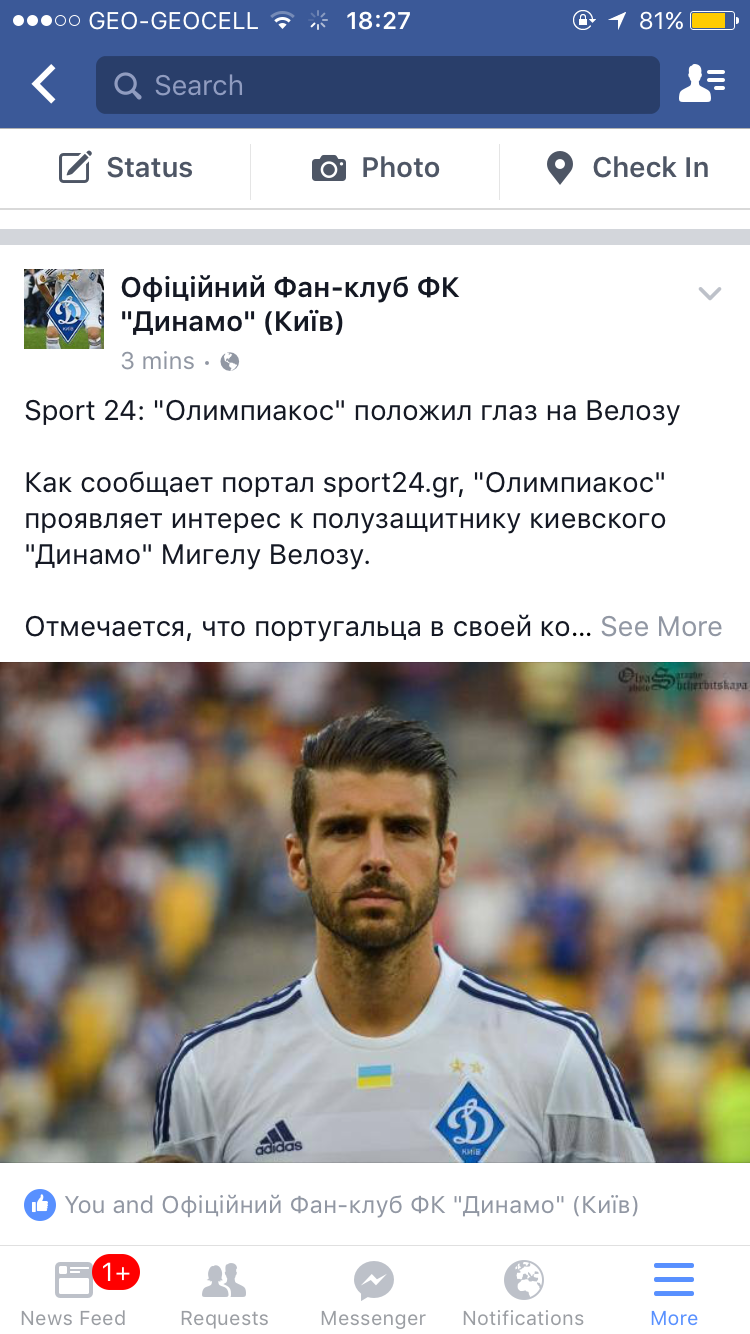
Task: Open the friends list icon
Action: 701,85
